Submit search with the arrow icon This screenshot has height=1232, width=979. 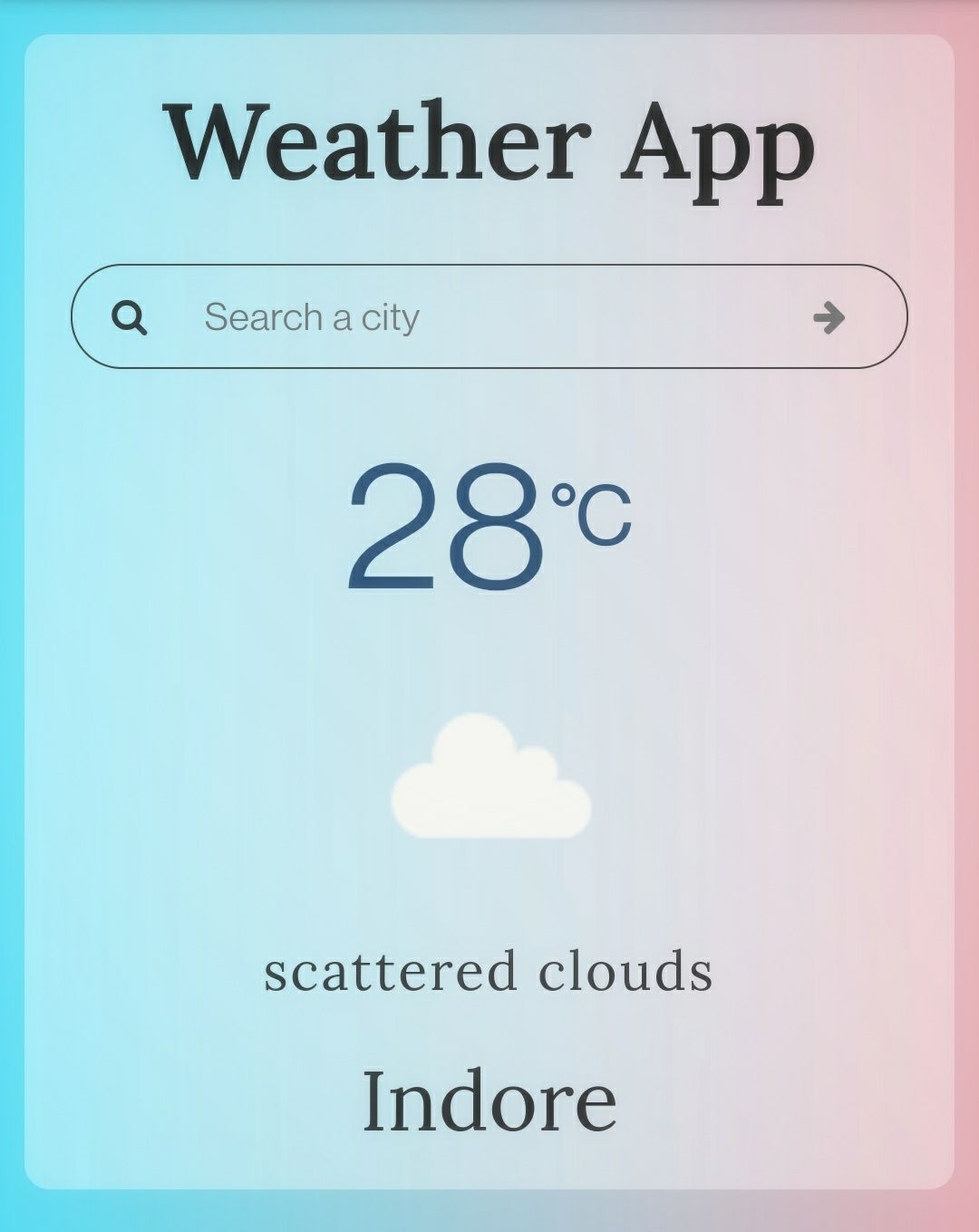(829, 317)
